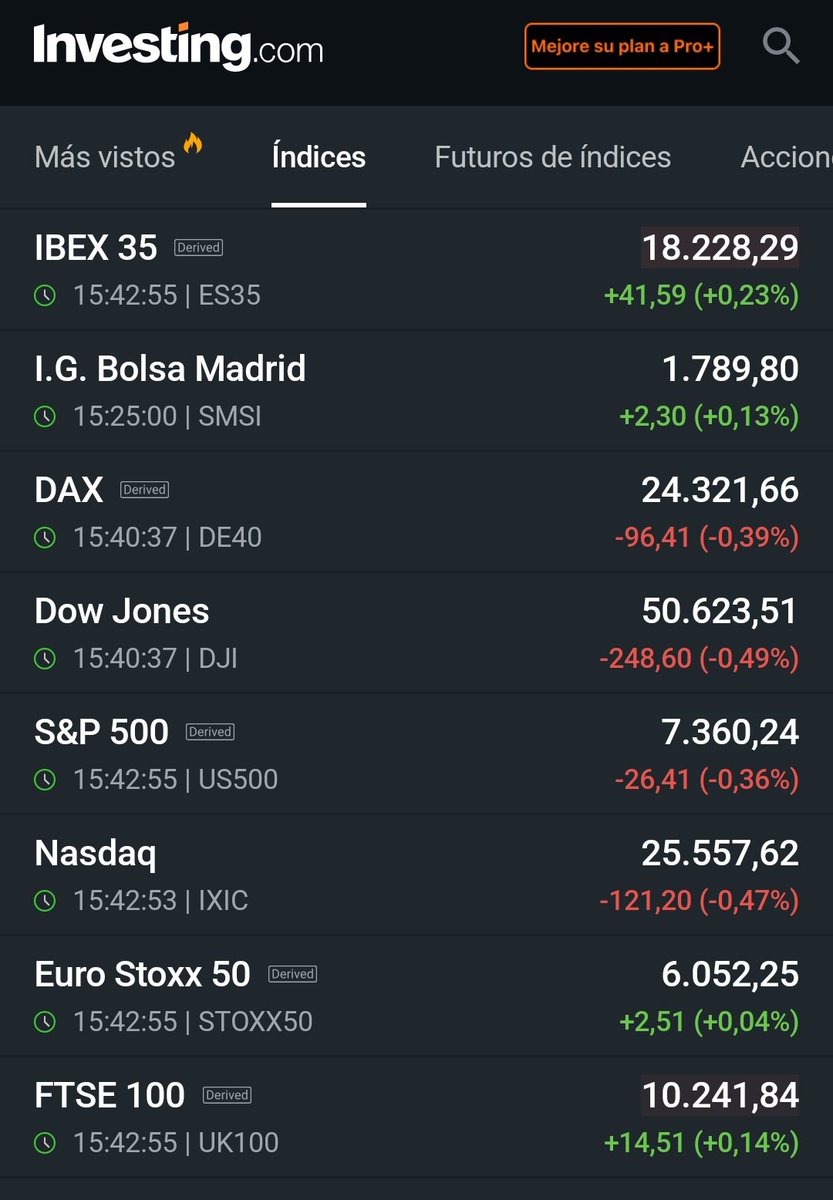Open the Dow Jones row
Screen dimensions: 833x1200
[416, 633]
